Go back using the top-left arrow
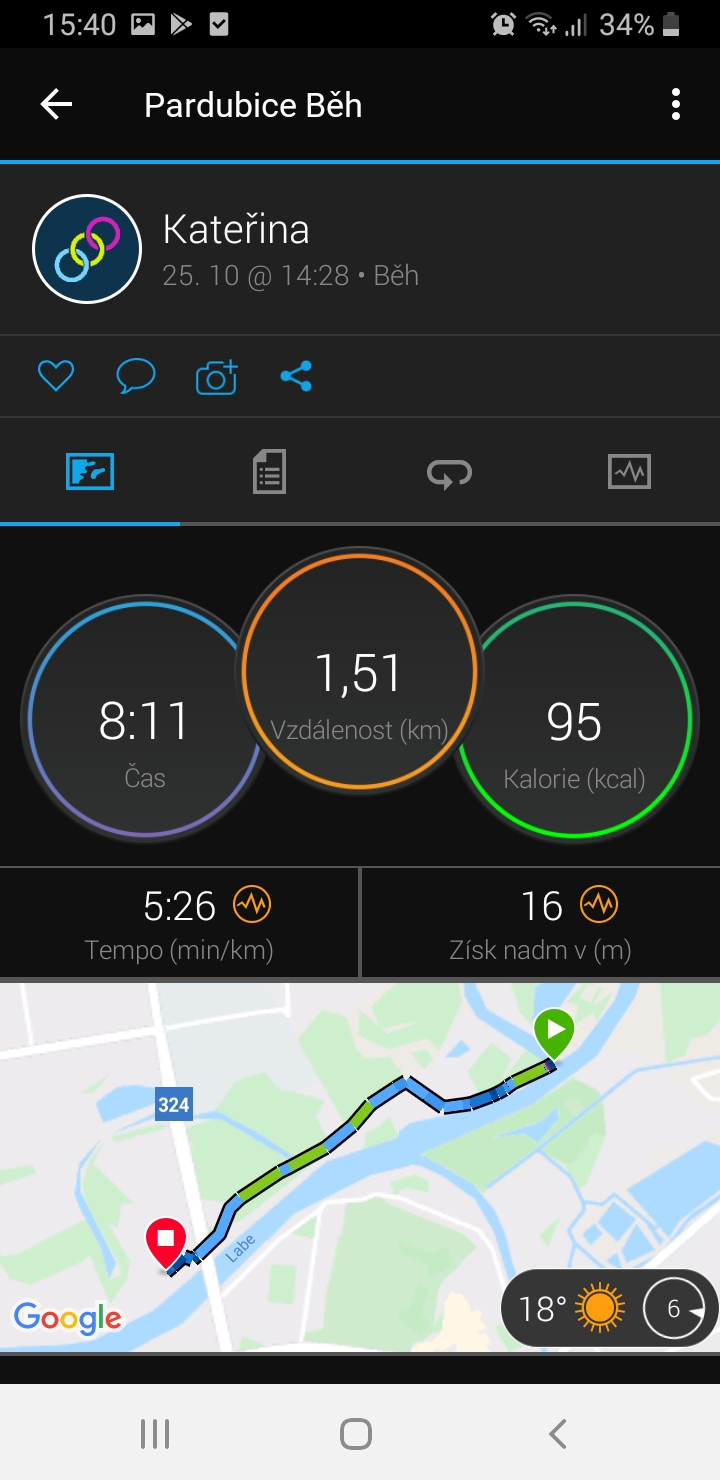 pyautogui.click(x=56, y=104)
